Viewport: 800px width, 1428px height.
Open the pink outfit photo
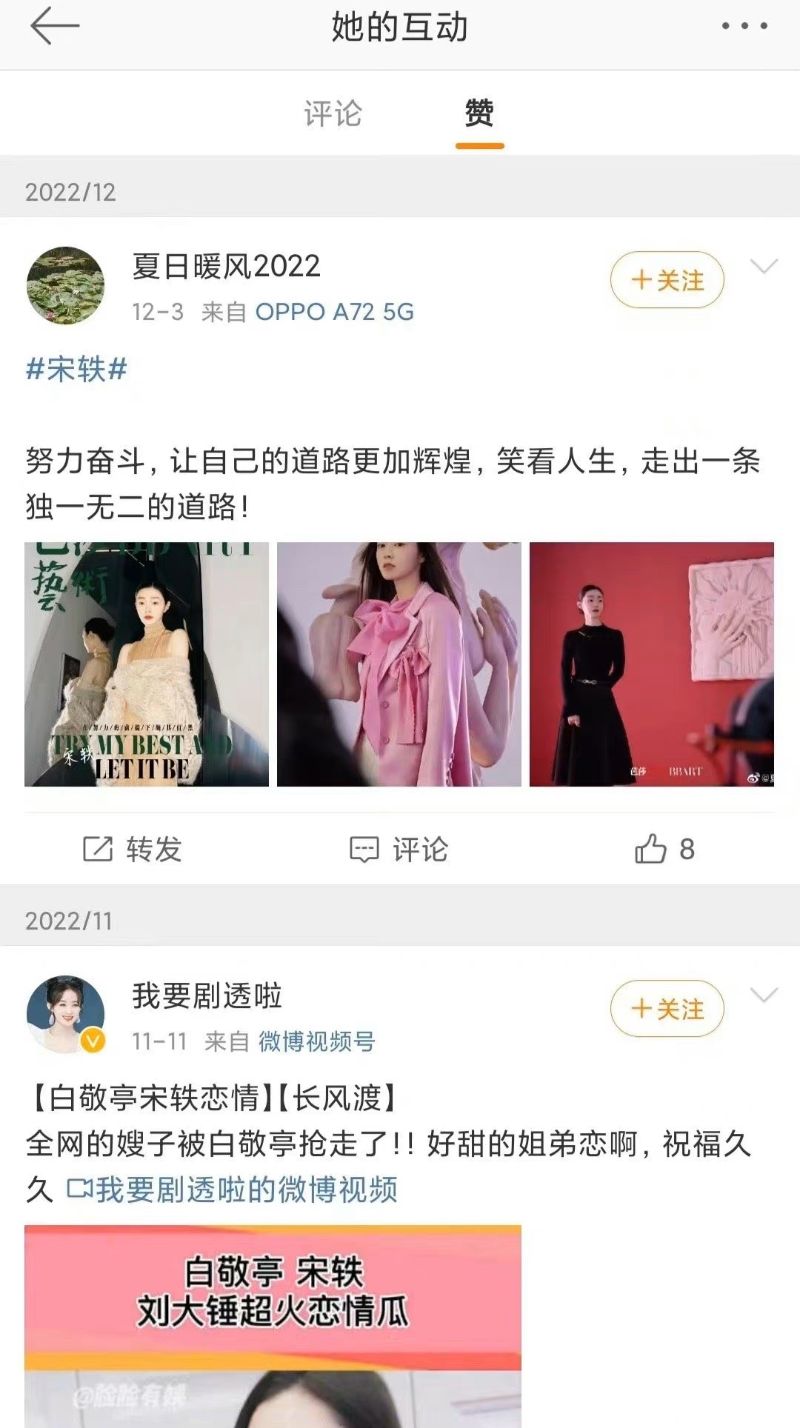(x=399, y=664)
